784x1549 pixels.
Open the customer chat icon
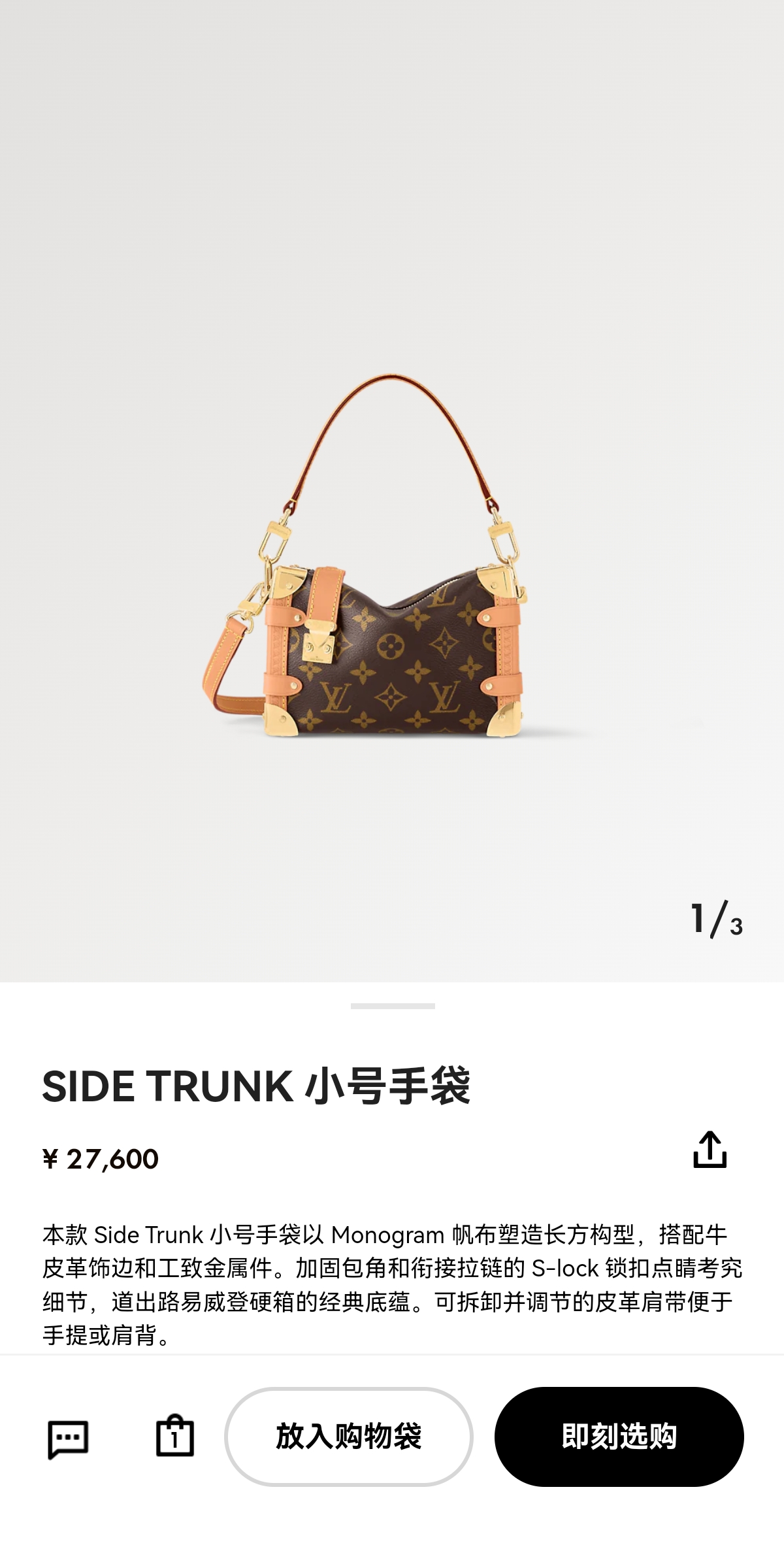pos(68,1439)
